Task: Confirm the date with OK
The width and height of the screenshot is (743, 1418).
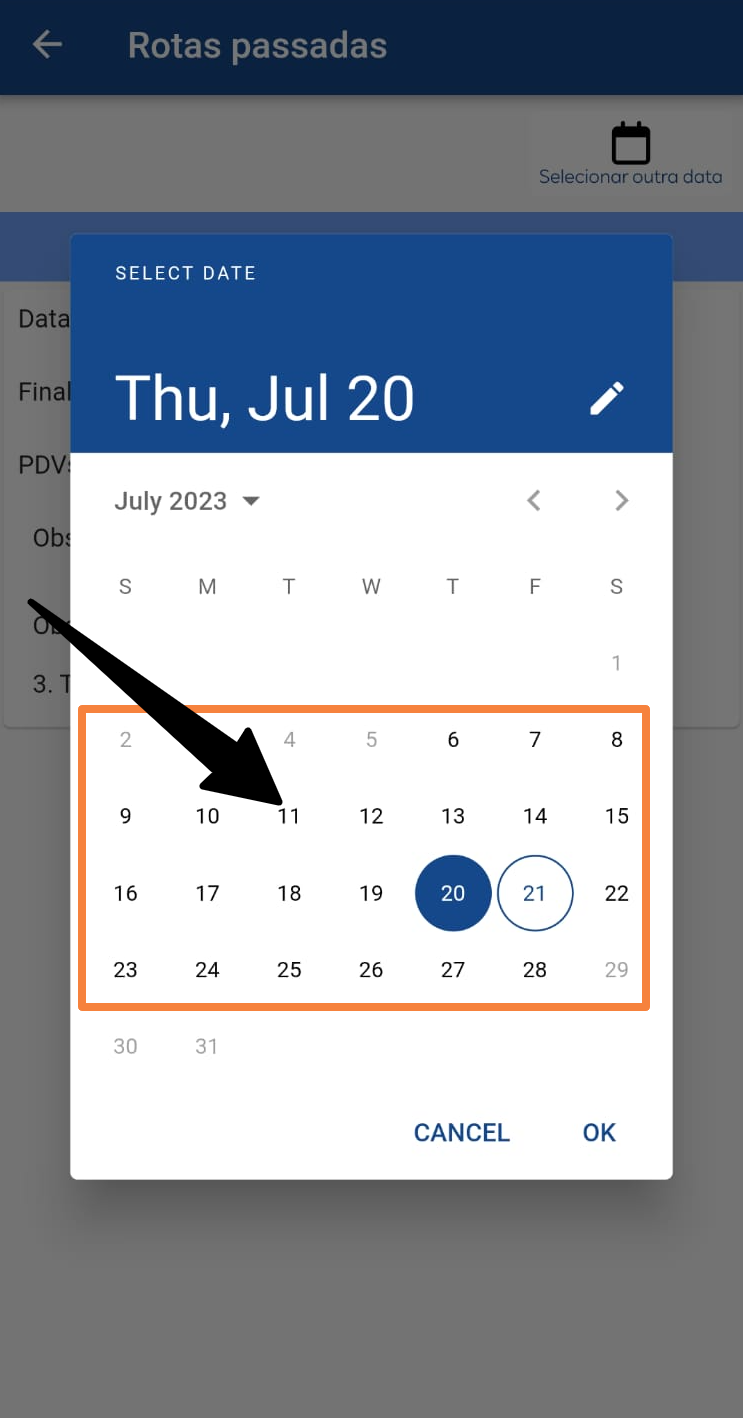Action: point(599,1133)
